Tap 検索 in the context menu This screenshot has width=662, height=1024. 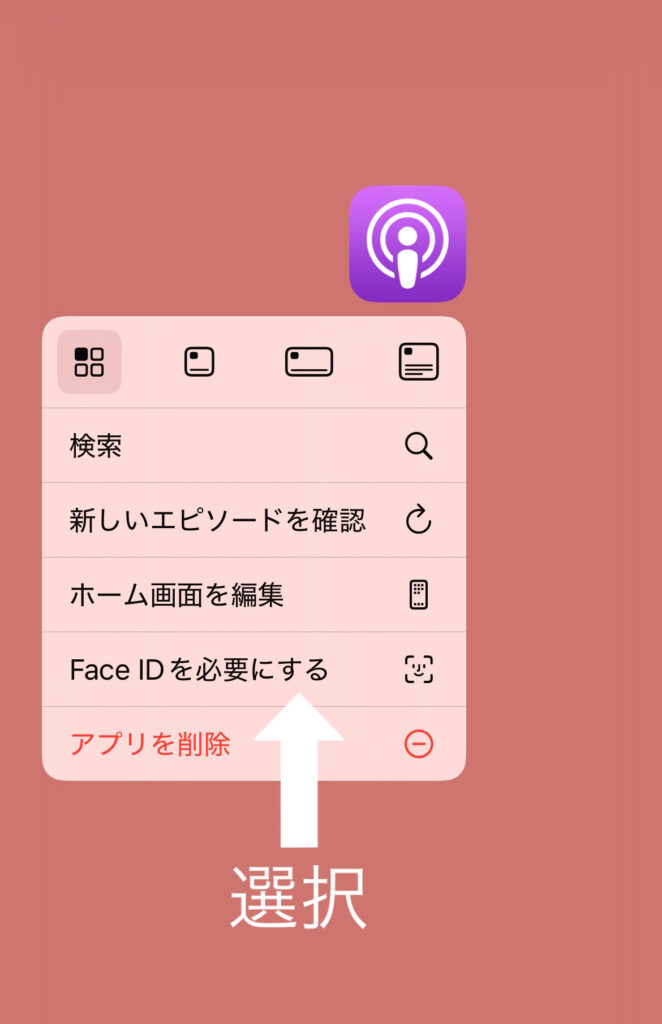tap(253, 446)
